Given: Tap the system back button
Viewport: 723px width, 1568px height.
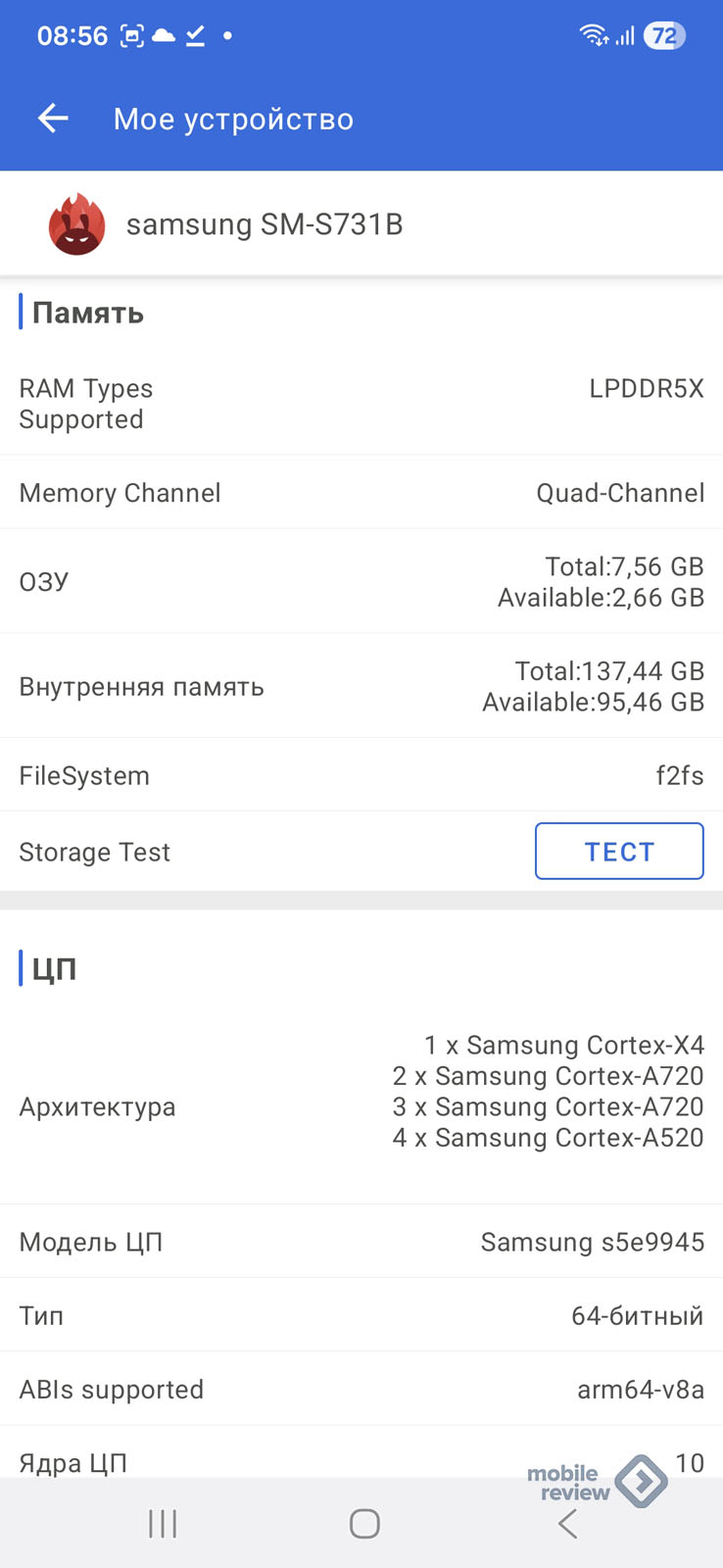Looking at the screenshot, I should (567, 1524).
